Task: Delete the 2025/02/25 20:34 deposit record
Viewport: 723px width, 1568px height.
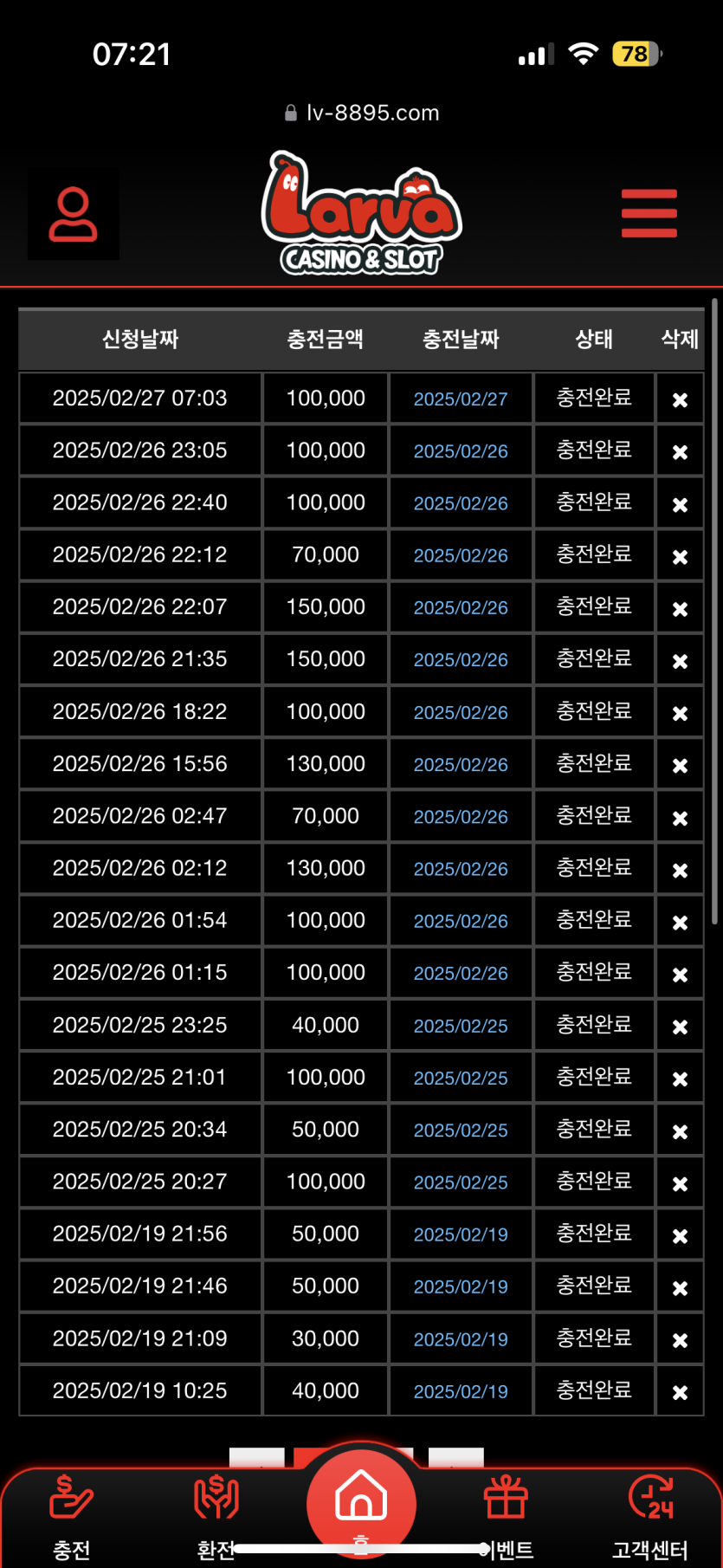Action: tap(680, 1131)
